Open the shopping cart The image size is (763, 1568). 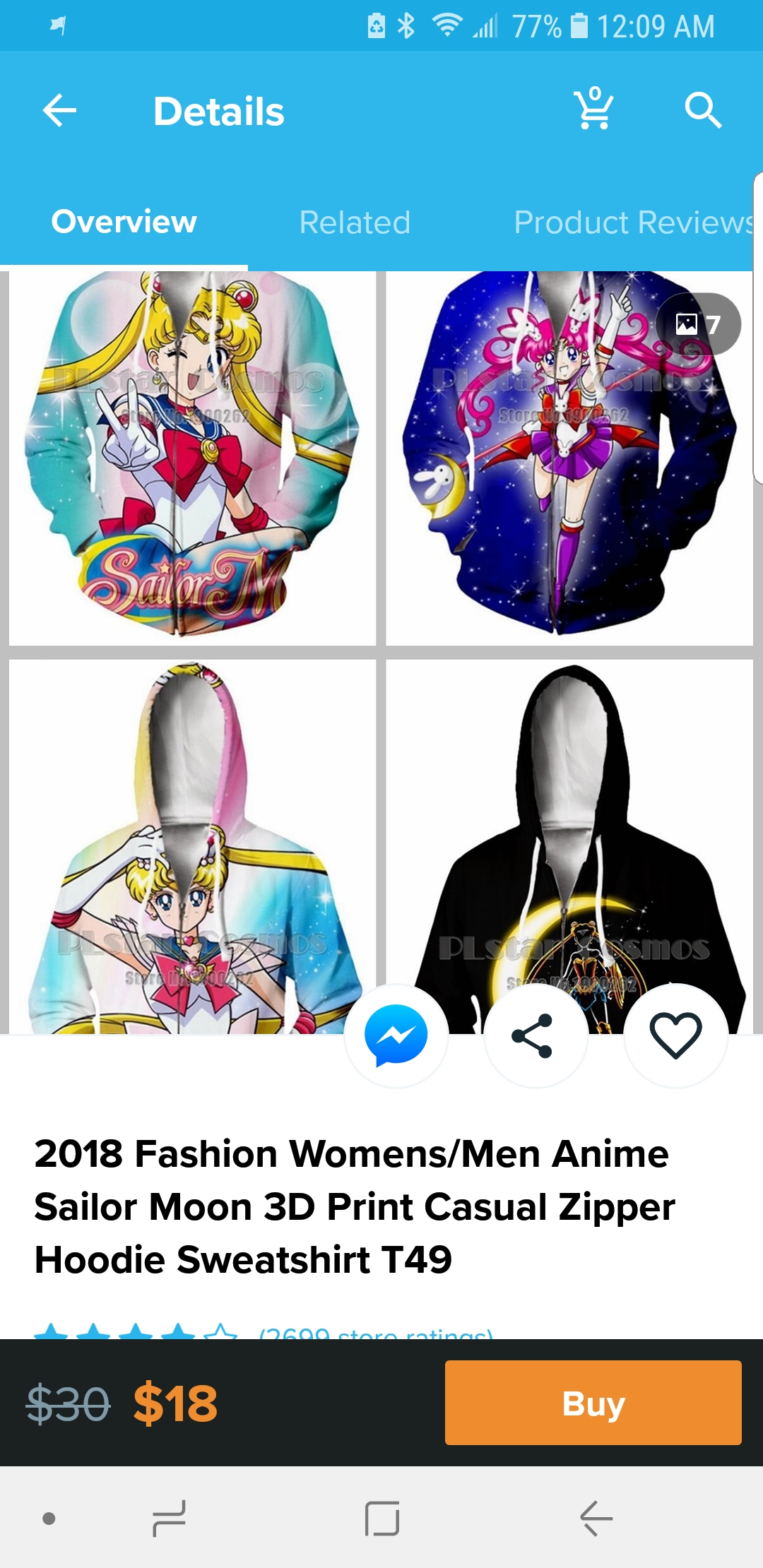[x=594, y=109]
